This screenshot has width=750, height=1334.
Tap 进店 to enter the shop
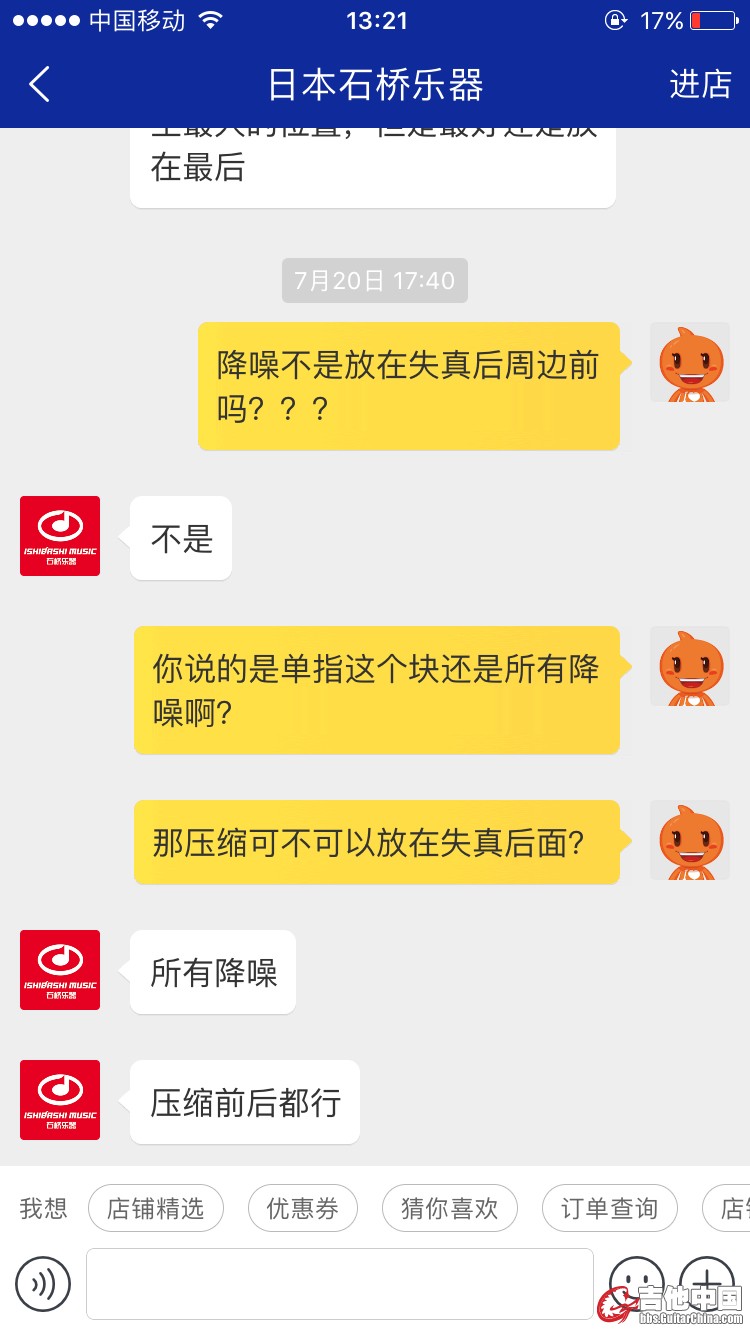[700, 85]
